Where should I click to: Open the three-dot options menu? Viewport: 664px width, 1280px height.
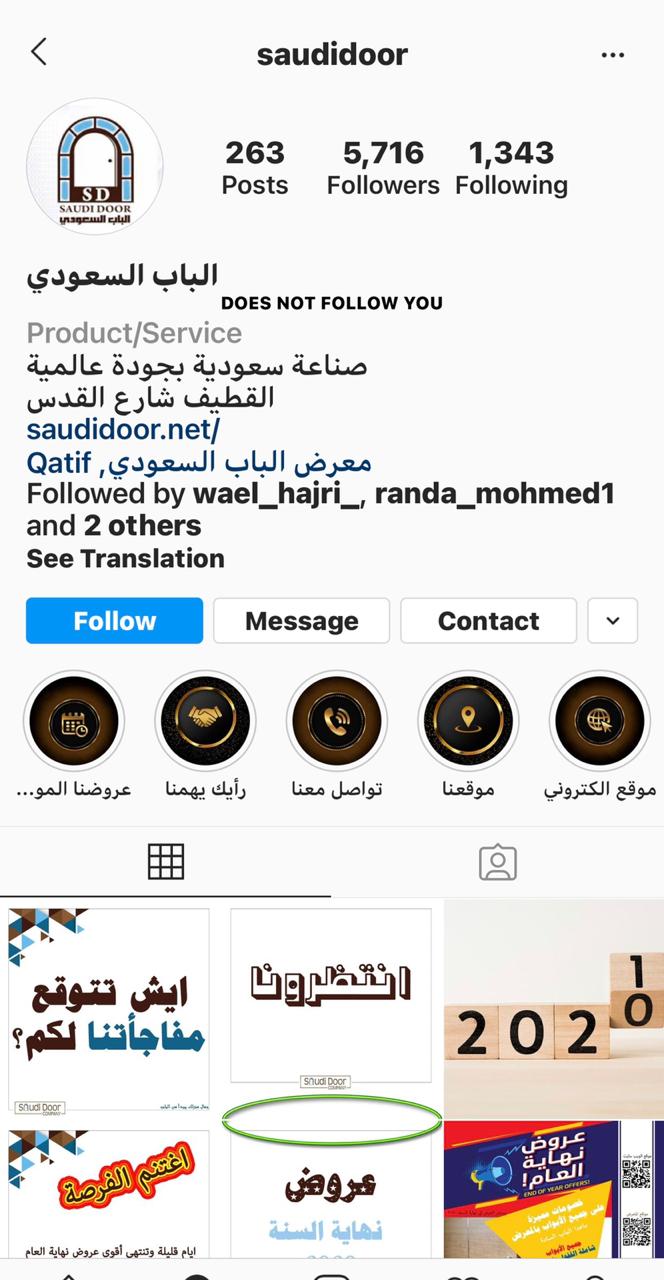(x=613, y=55)
